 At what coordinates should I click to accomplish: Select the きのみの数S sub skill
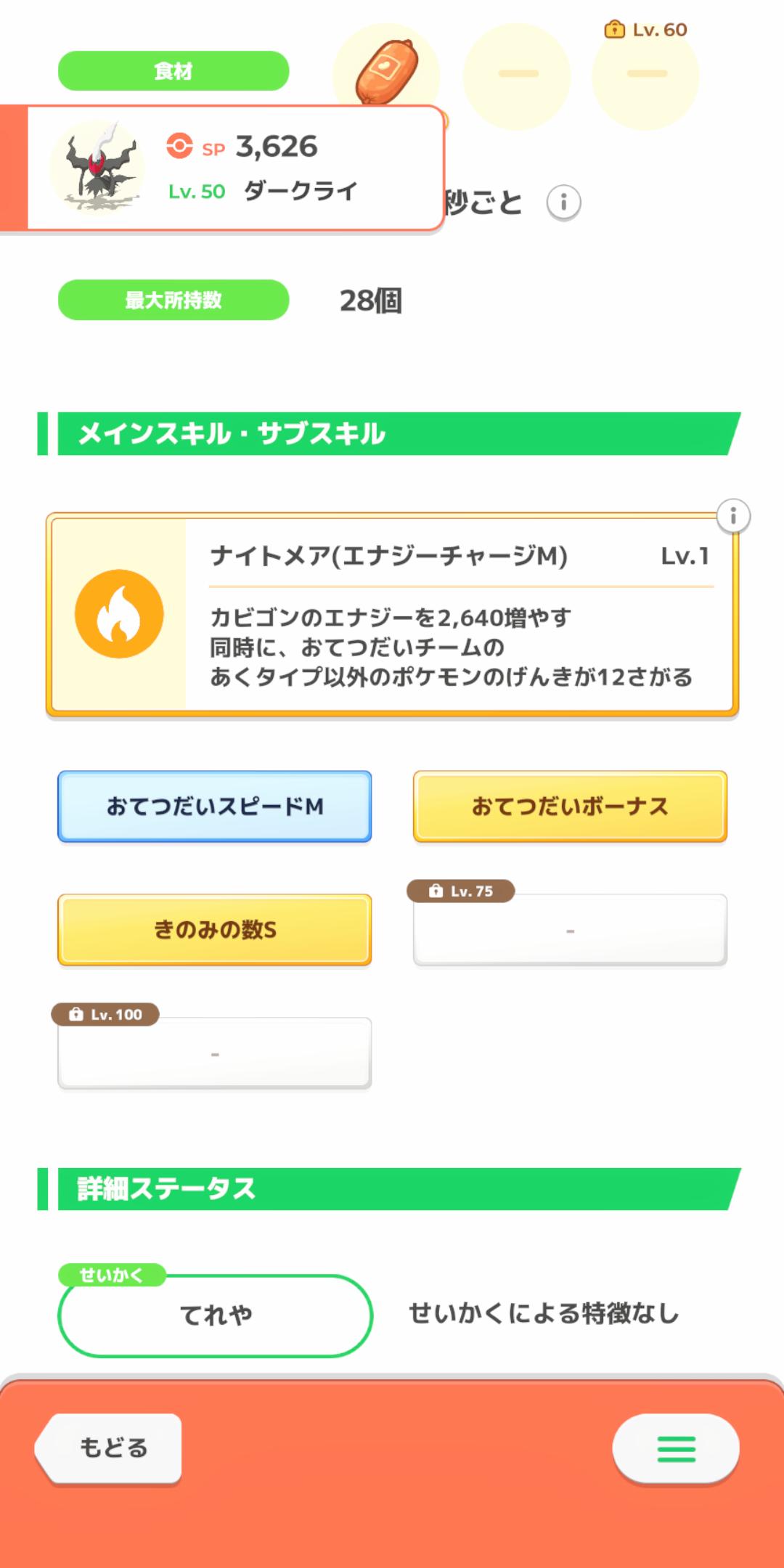point(215,930)
